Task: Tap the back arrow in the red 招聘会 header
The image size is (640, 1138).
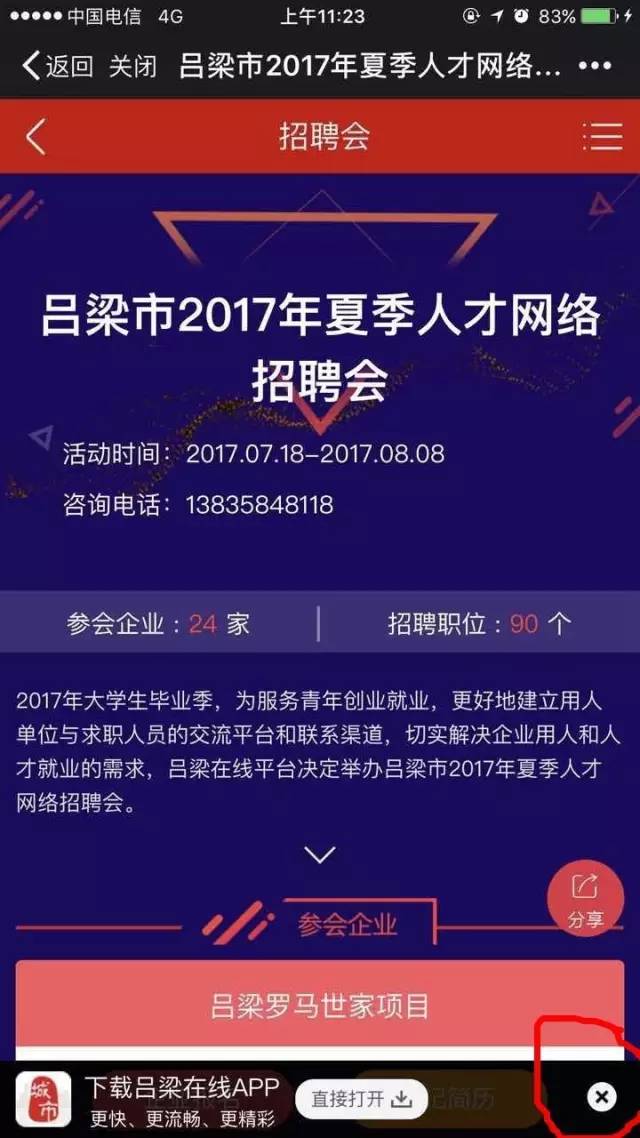Action: 35,136
